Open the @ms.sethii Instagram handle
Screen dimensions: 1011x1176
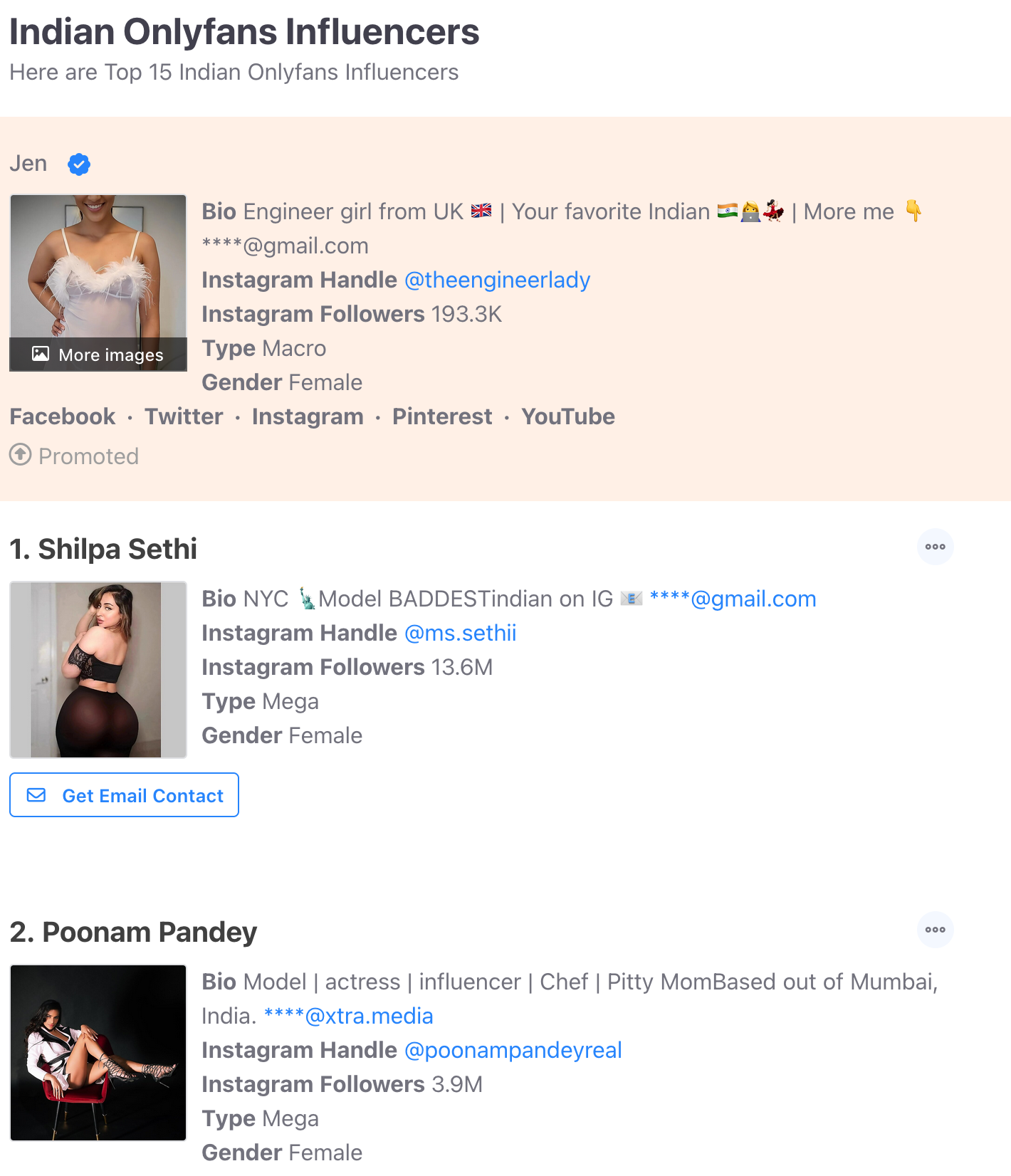[460, 633]
